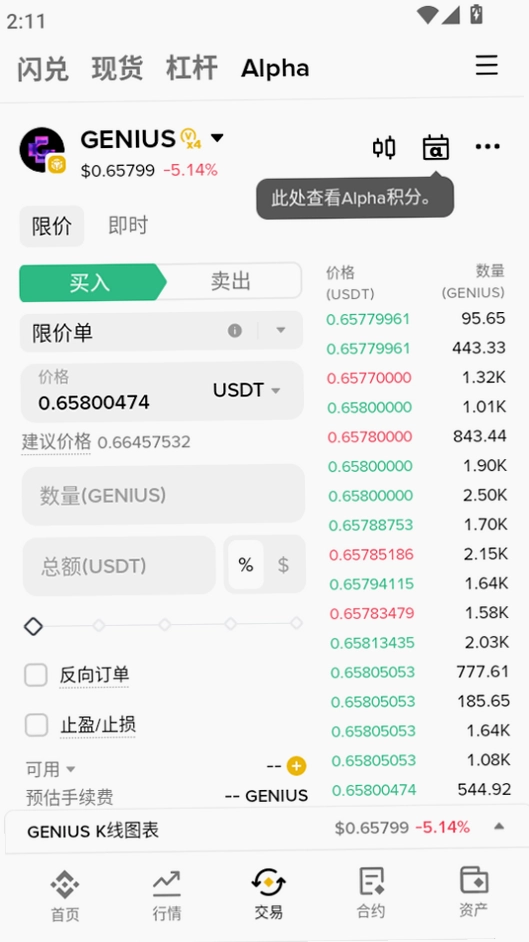Expand the GENIUS token pair selector
529x942 pixels.
coord(217,138)
